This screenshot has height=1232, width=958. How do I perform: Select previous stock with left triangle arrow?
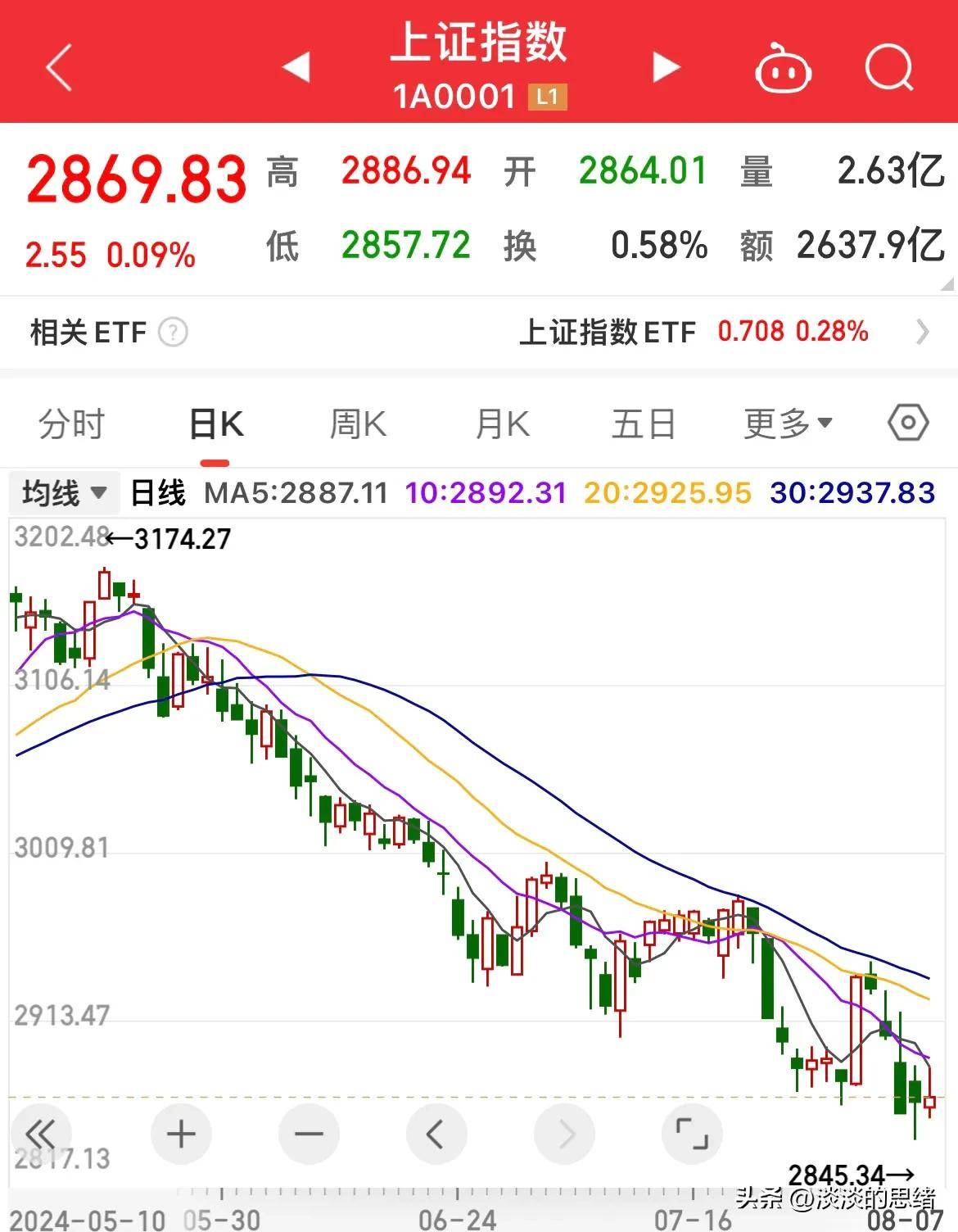[x=297, y=69]
